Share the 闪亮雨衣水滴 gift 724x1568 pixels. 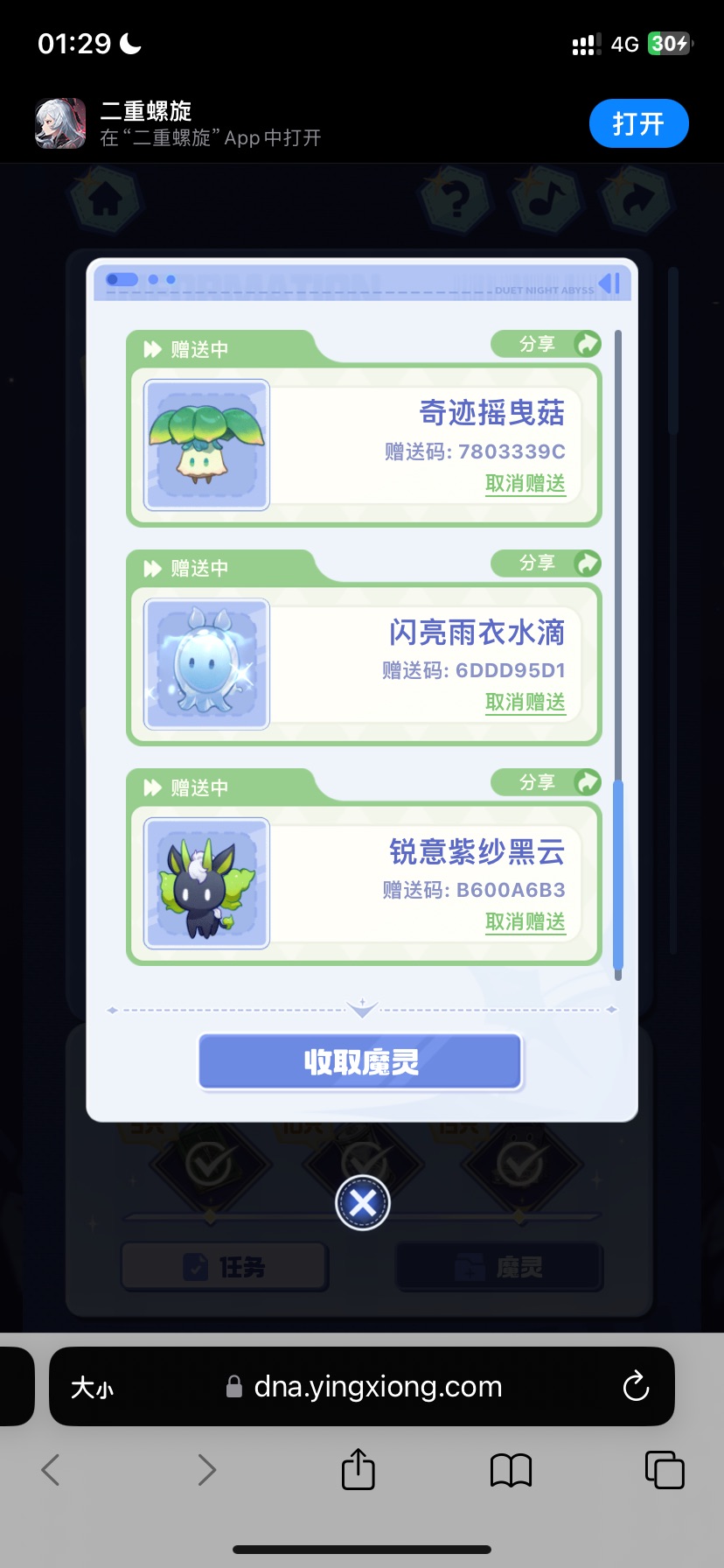(x=546, y=563)
